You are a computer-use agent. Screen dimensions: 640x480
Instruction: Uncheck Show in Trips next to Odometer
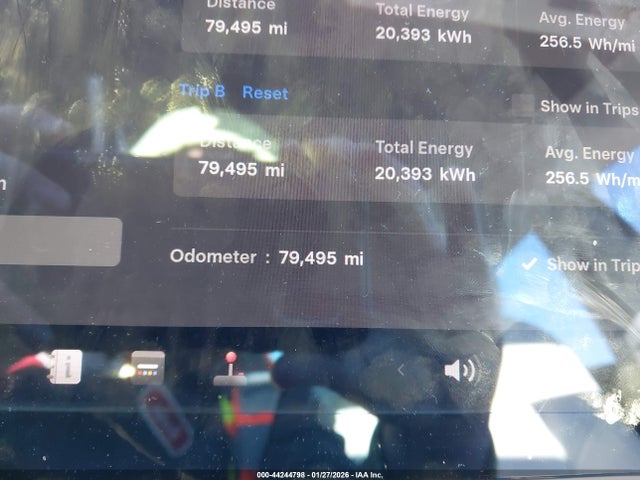click(x=531, y=264)
